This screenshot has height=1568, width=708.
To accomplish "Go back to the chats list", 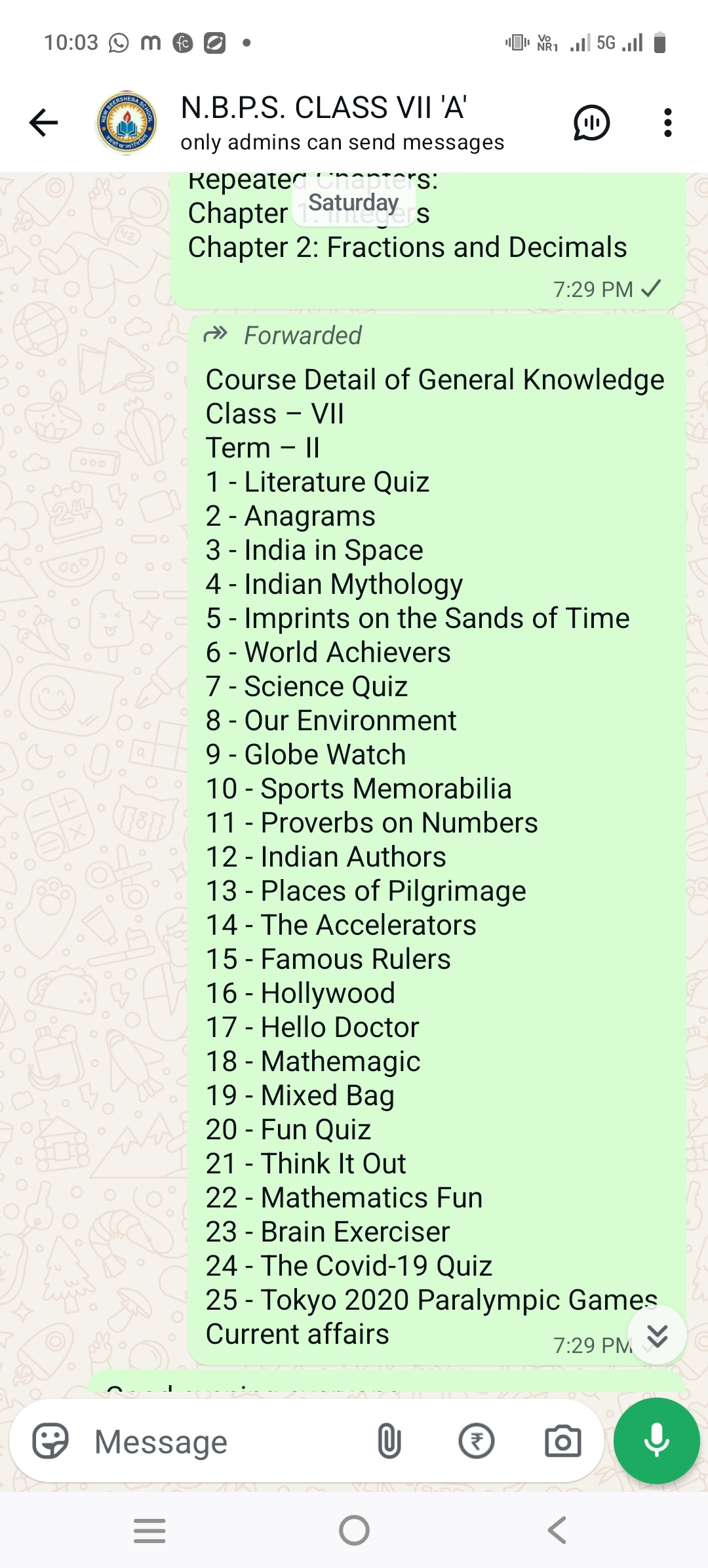I will pos(44,123).
